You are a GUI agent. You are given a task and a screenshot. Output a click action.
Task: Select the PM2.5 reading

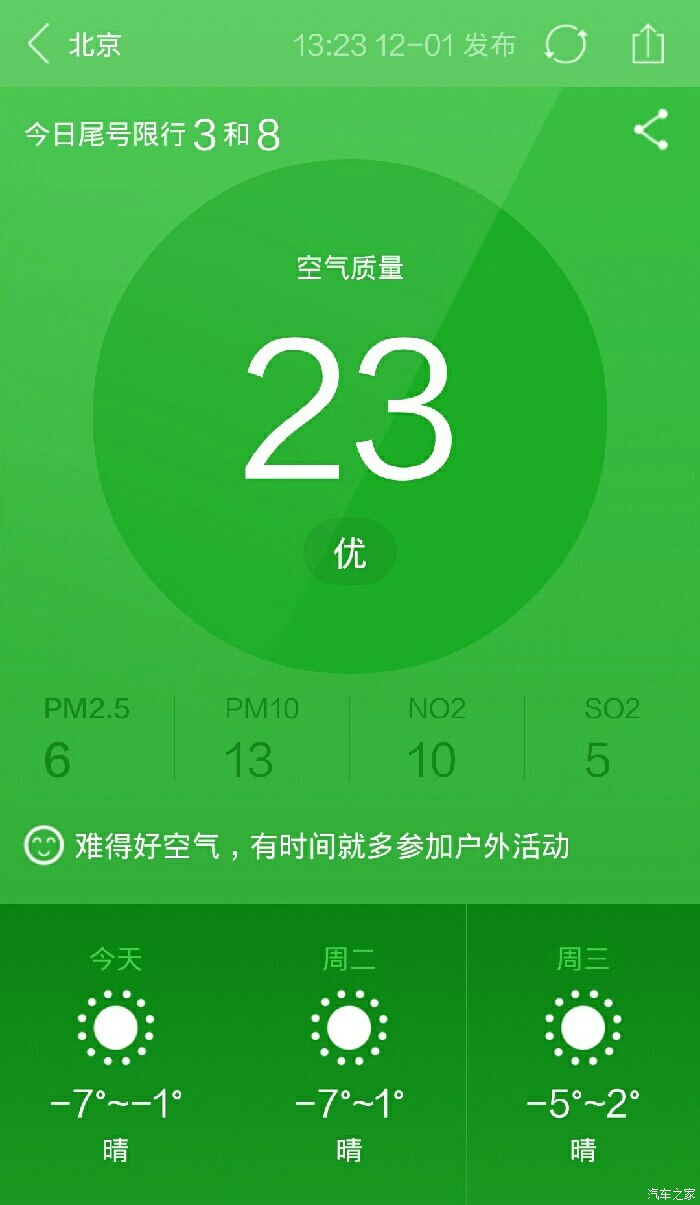tap(87, 738)
